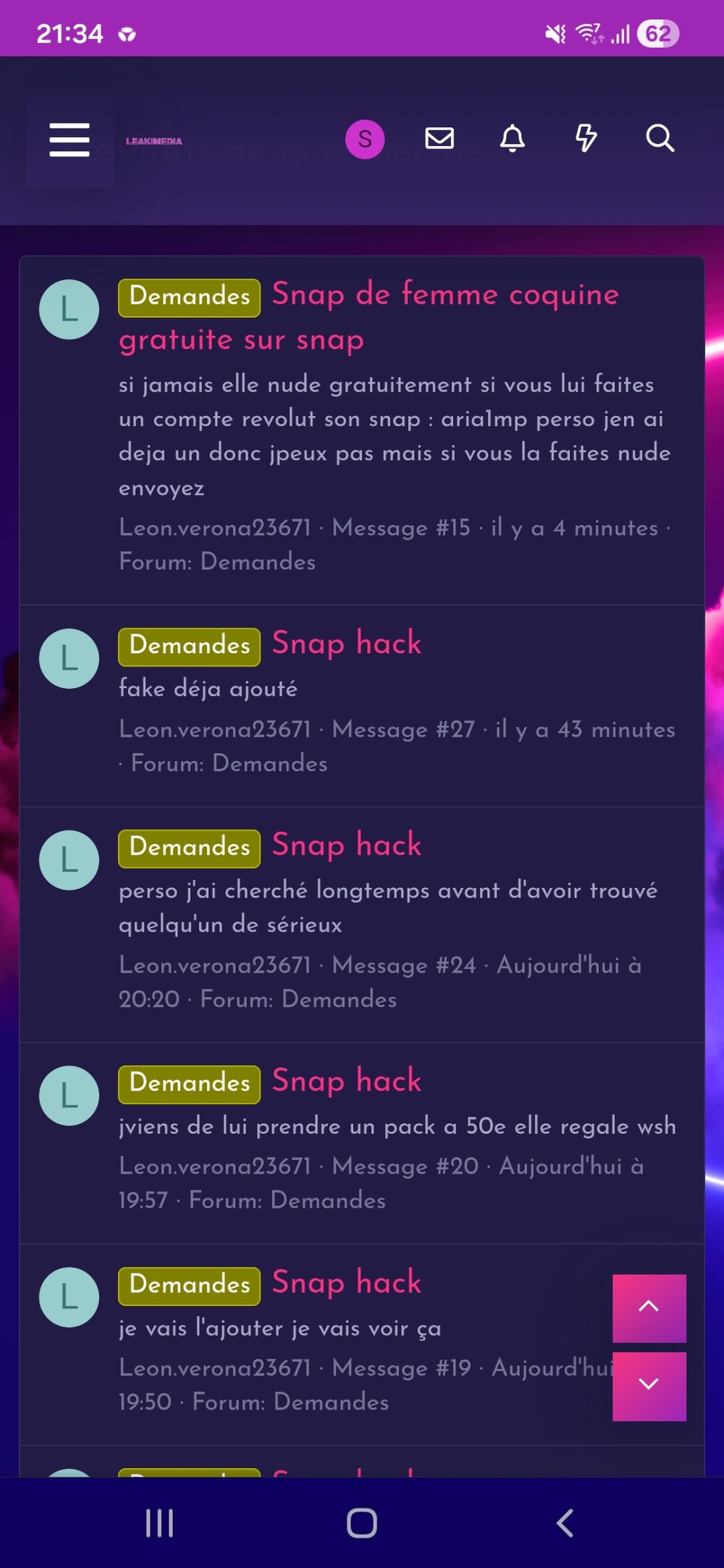
Task: Open the hamburger navigation menu
Action: (x=70, y=140)
